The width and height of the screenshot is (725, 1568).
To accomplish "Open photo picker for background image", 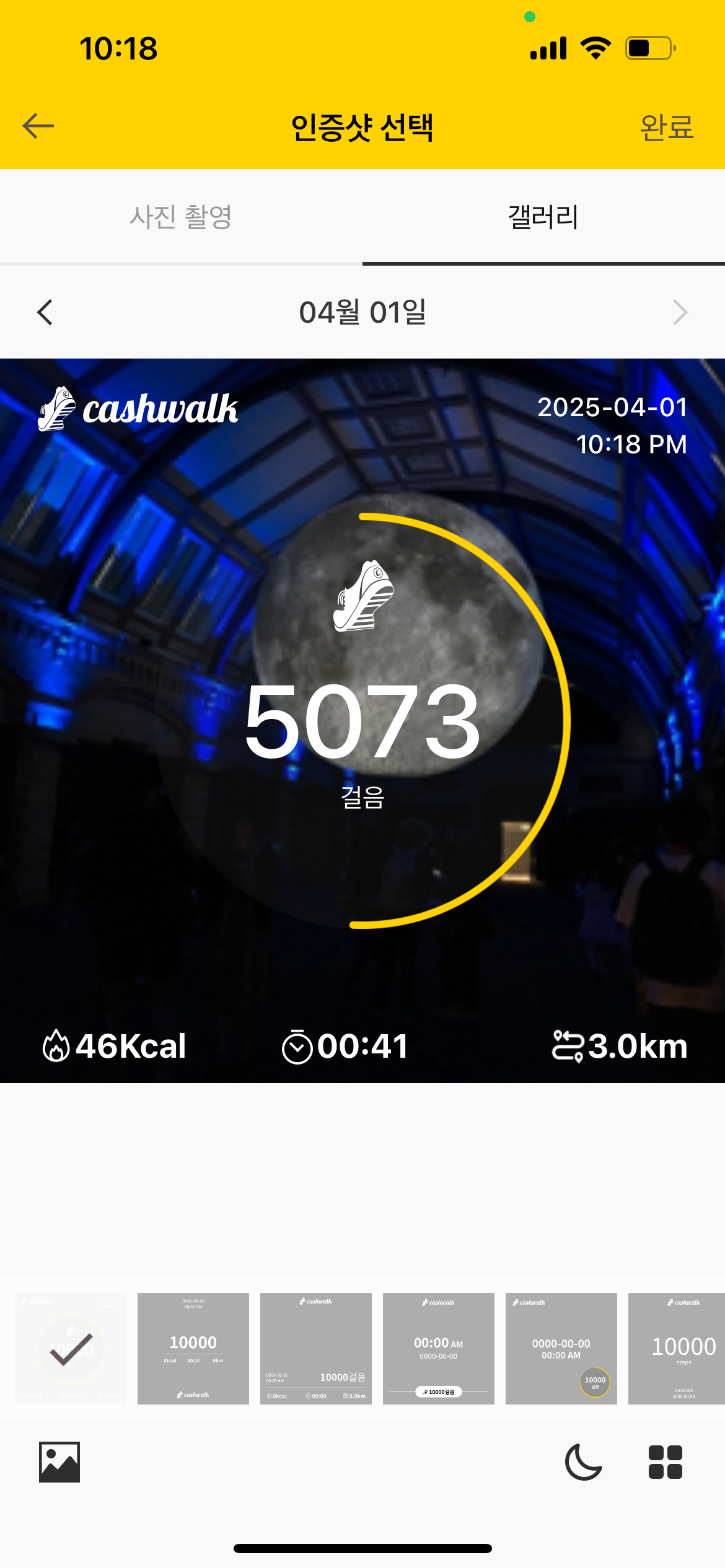I will click(59, 1462).
